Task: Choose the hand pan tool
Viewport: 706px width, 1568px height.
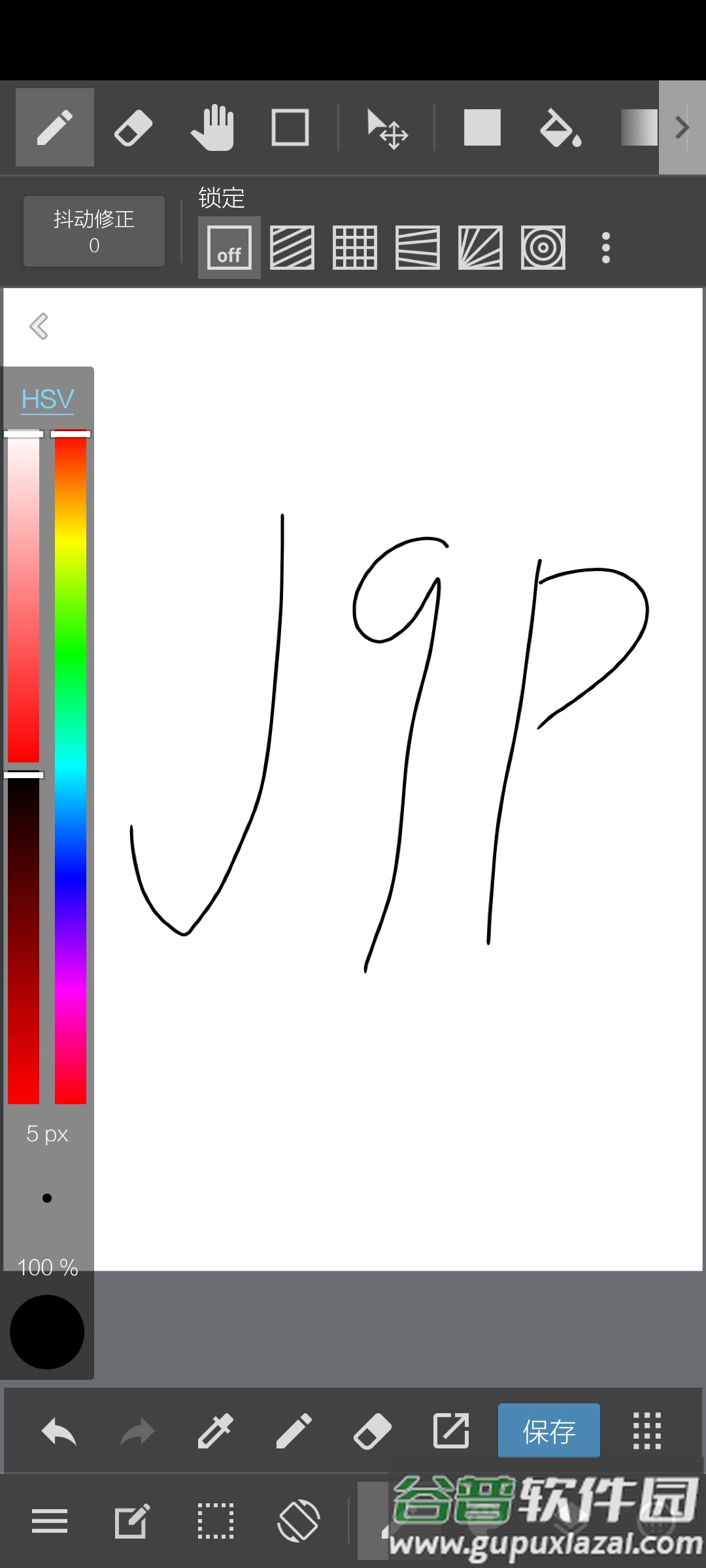Action: [x=212, y=127]
